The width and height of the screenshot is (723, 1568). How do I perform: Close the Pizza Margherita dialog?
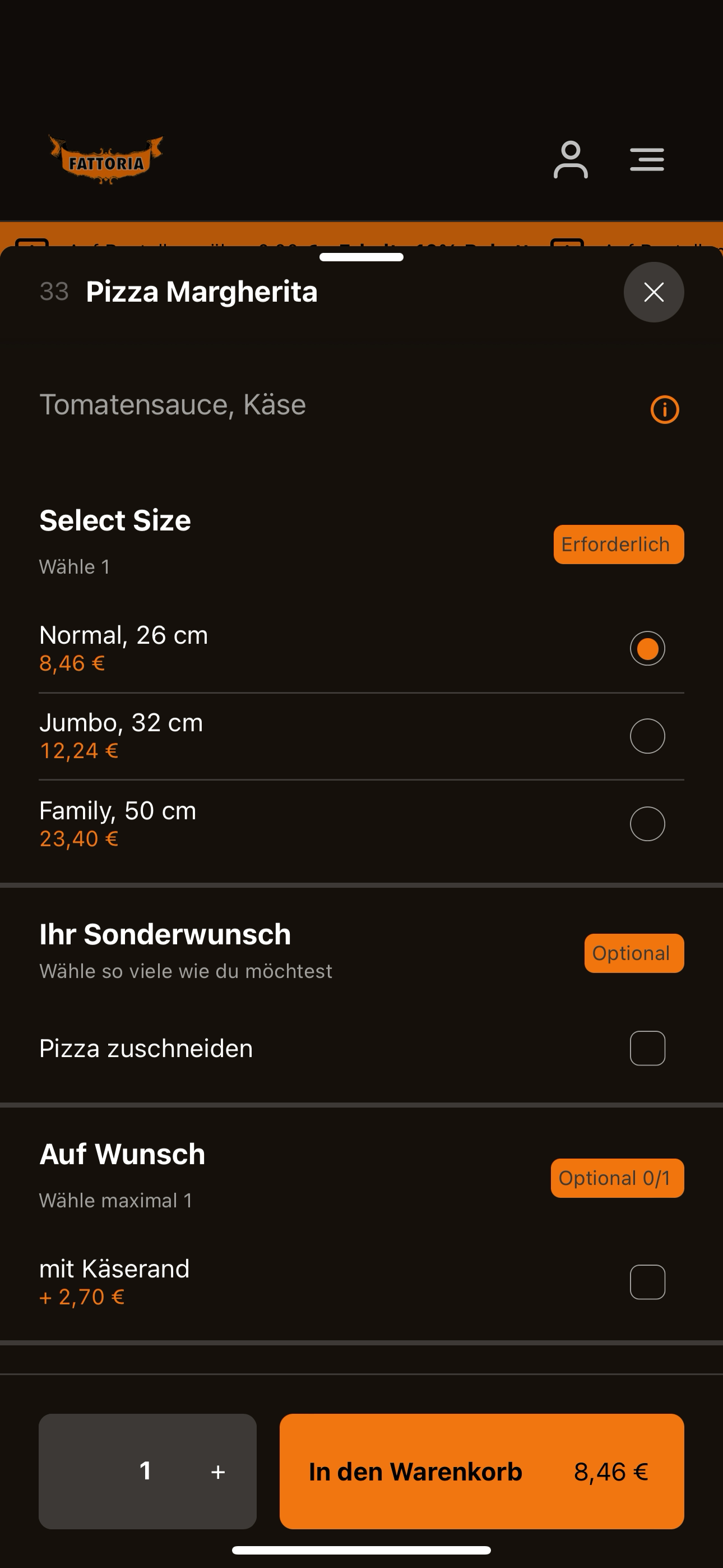pyautogui.click(x=654, y=292)
